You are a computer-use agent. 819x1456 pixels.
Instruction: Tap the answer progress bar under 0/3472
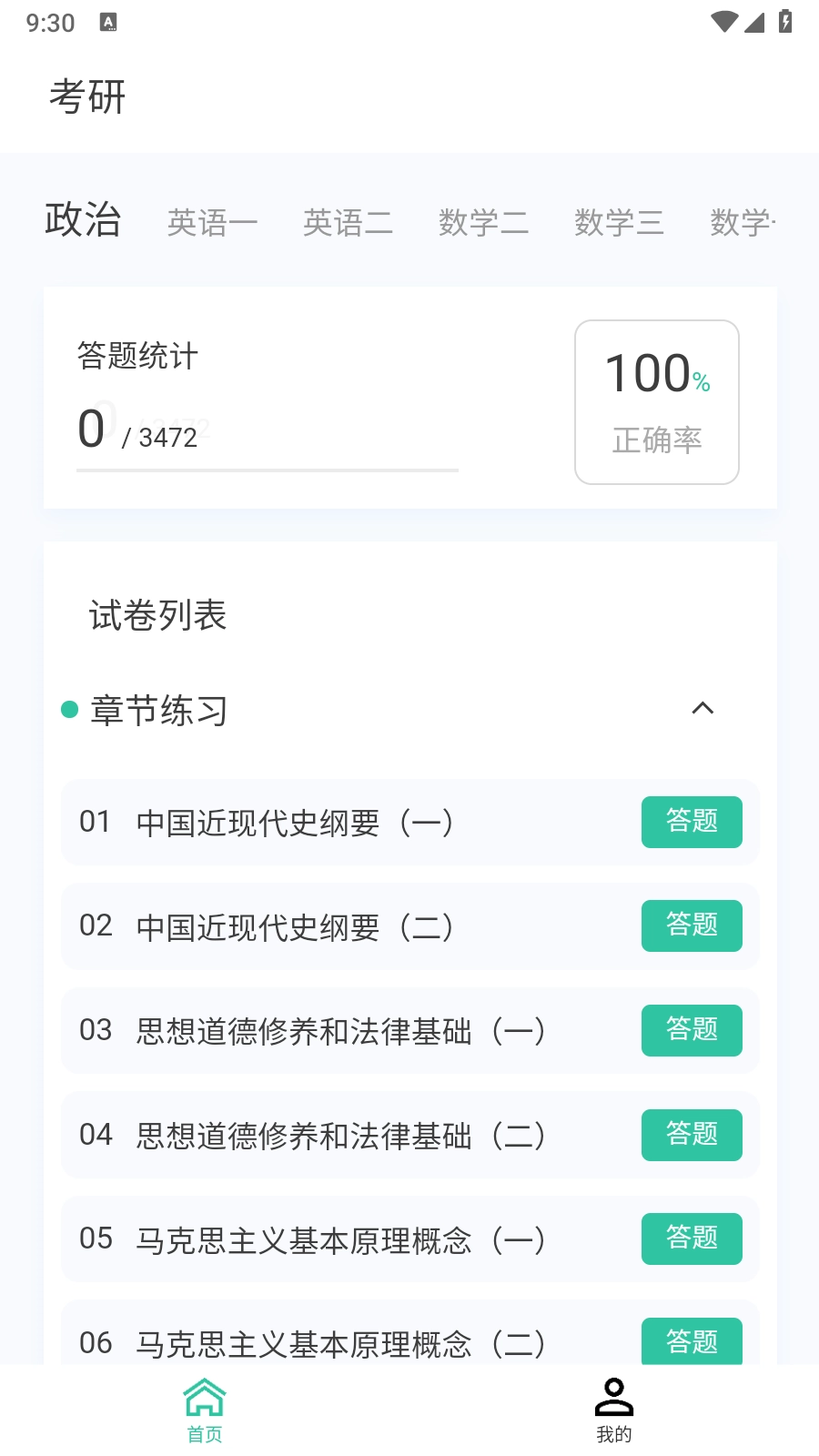pyautogui.click(x=267, y=471)
